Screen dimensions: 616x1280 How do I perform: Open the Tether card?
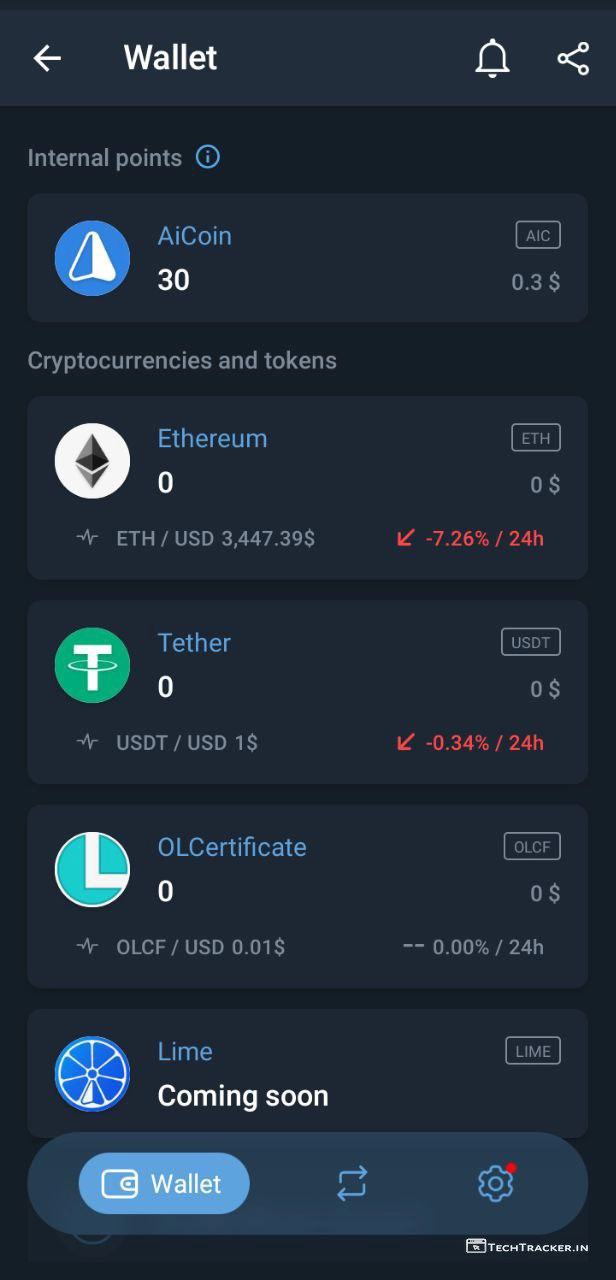[307, 691]
